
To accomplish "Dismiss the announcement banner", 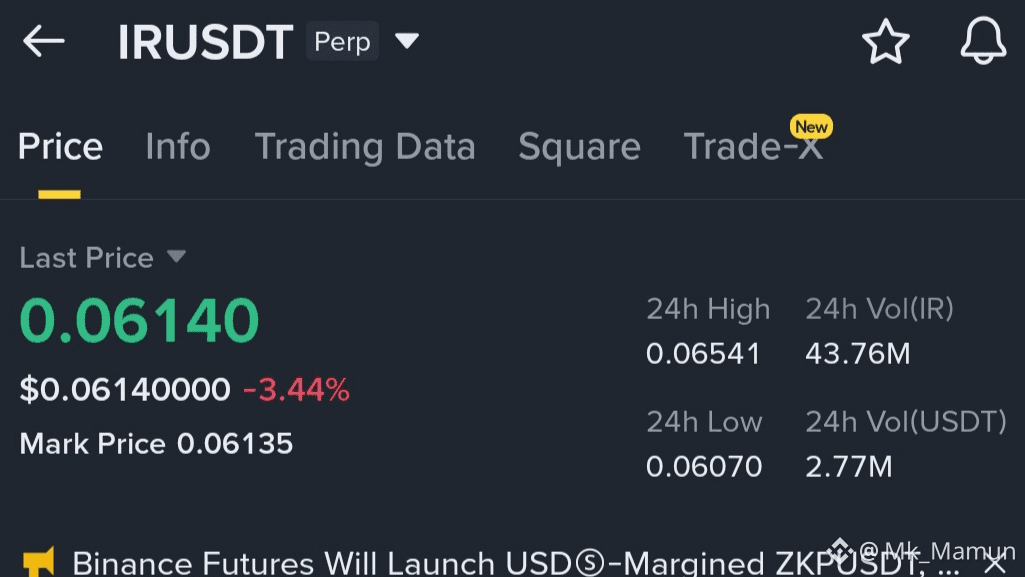I will pos(995,563).
